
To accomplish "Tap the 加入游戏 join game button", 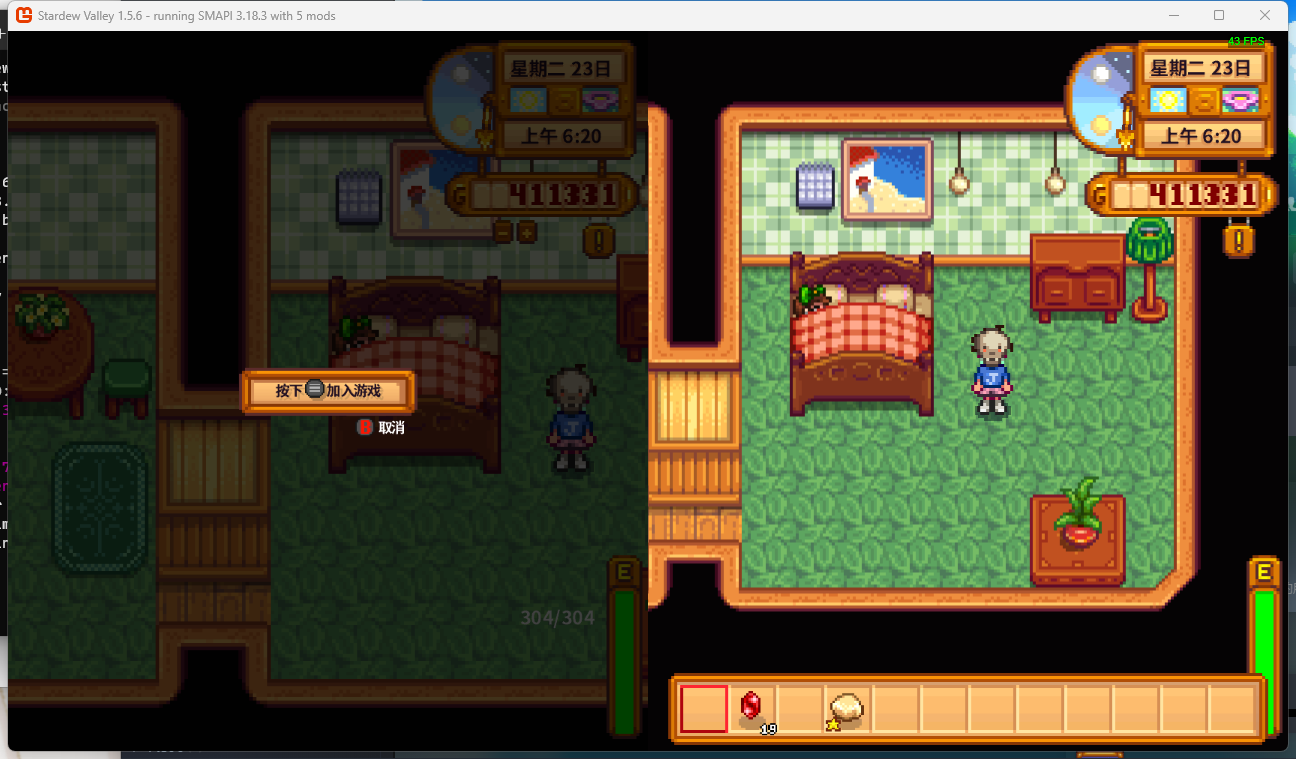I will click(329, 391).
